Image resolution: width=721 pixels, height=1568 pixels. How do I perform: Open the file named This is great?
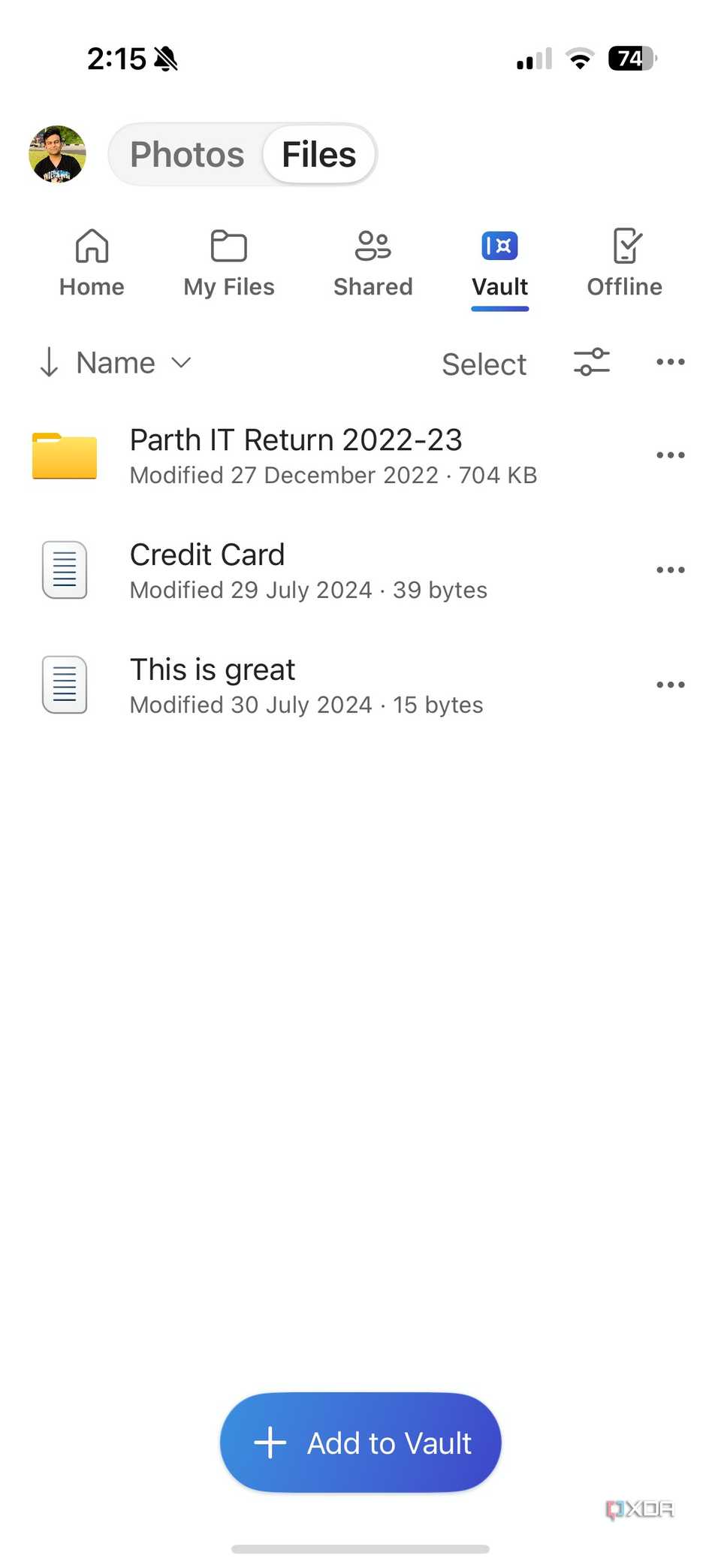click(x=212, y=669)
